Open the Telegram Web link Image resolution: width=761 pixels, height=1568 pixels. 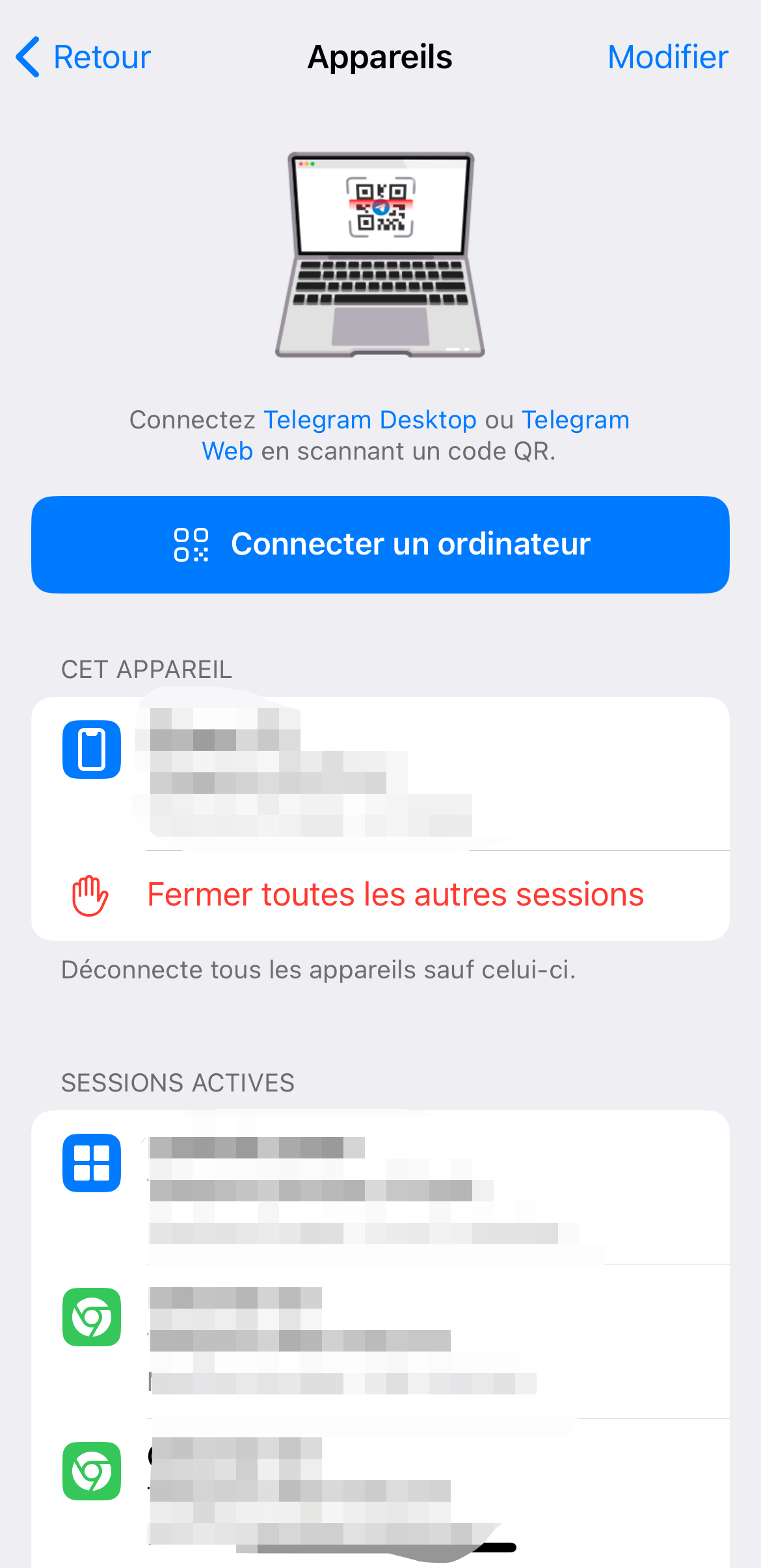576,420
